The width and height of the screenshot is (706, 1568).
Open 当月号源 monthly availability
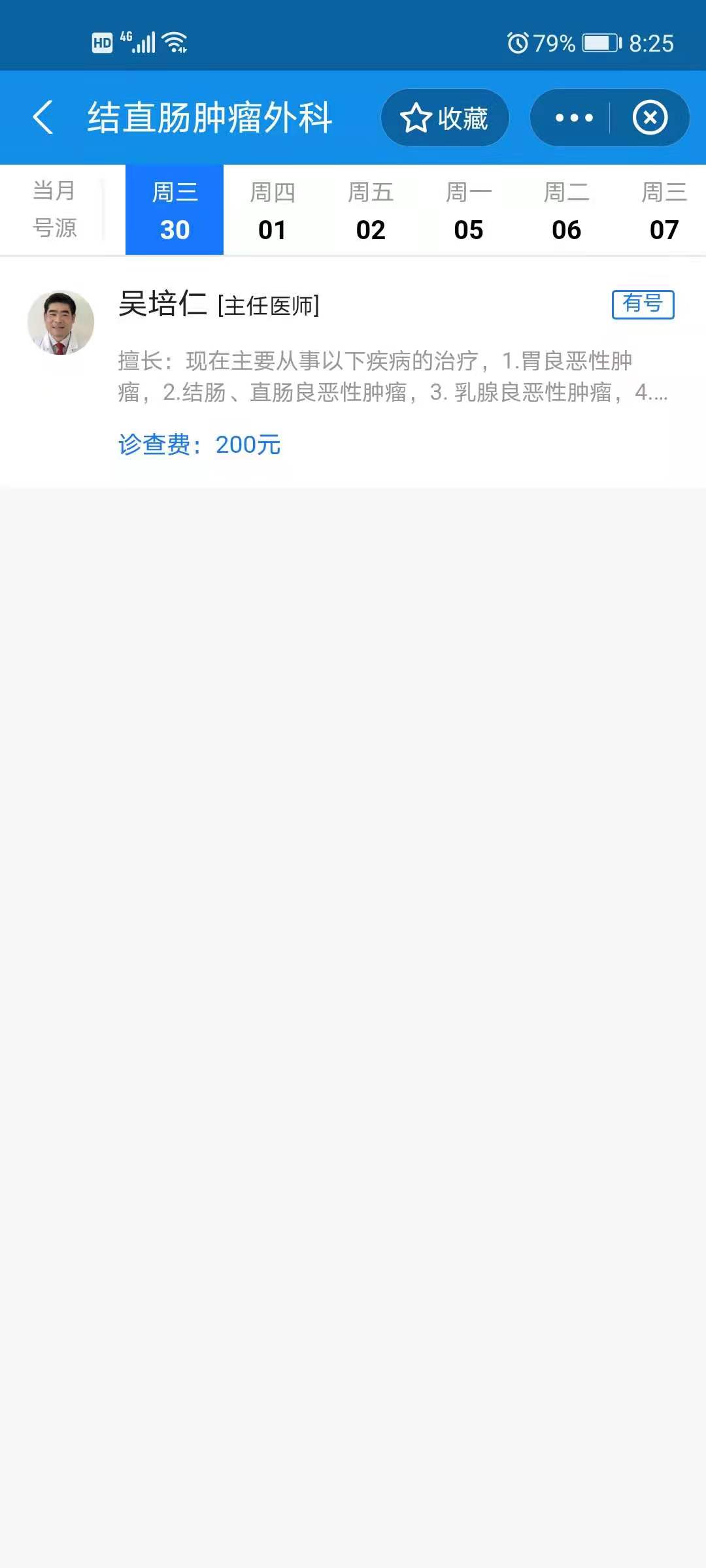coord(55,209)
